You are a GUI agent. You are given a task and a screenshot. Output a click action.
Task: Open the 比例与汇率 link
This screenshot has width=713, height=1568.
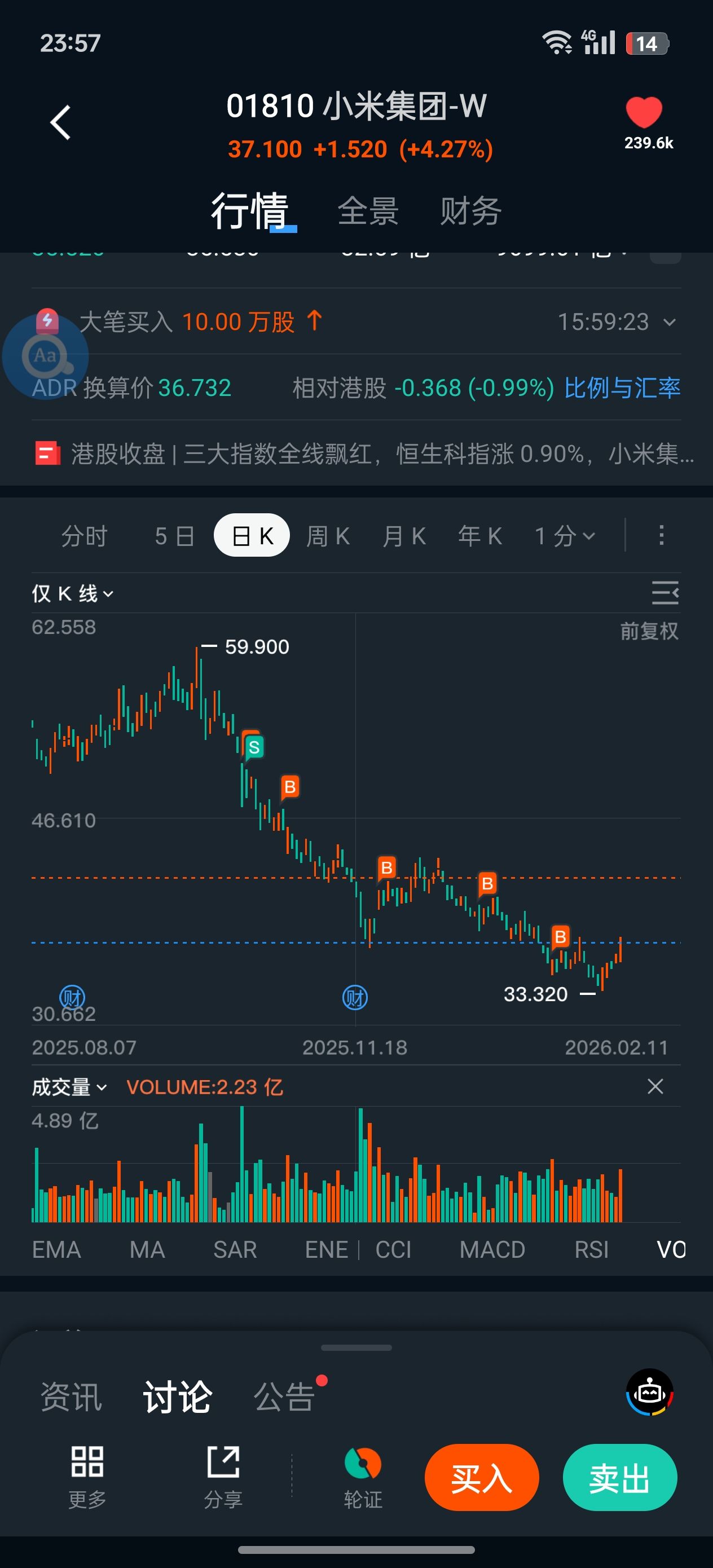pyautogui.click(x=622, y=387)
